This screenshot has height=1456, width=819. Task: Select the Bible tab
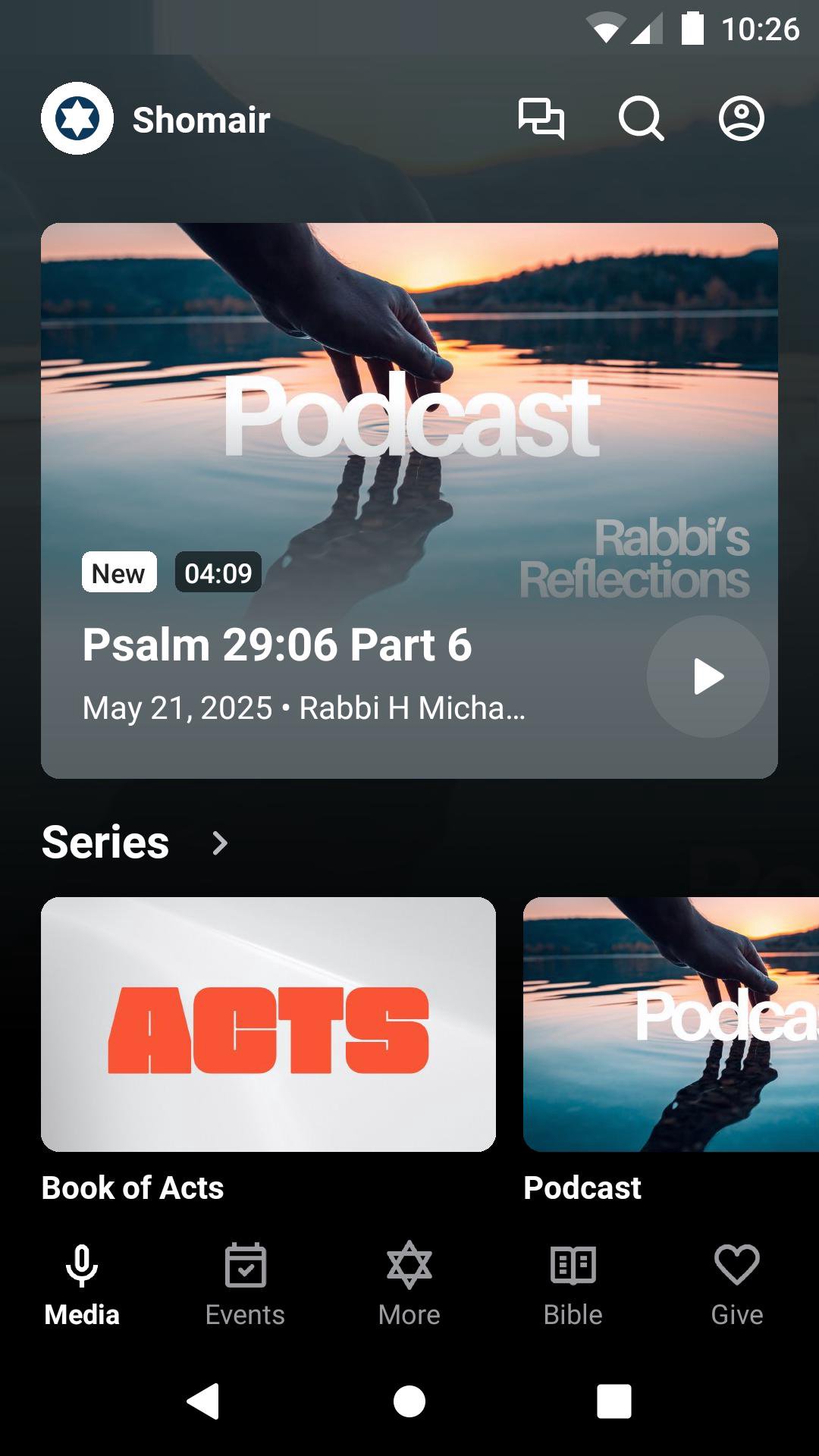pyautogui.click(x=573, y=1283)
